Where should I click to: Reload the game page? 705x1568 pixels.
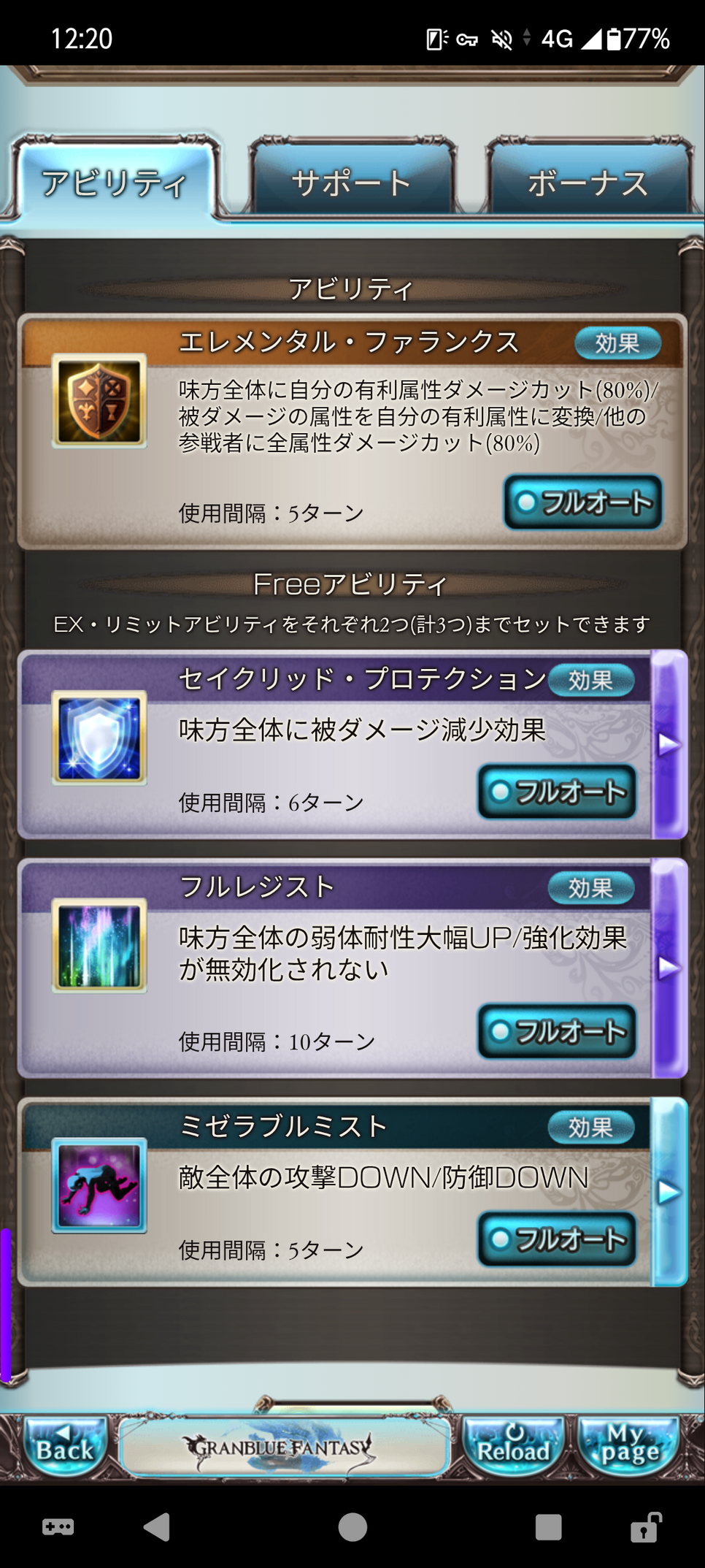coord(513,1447)
